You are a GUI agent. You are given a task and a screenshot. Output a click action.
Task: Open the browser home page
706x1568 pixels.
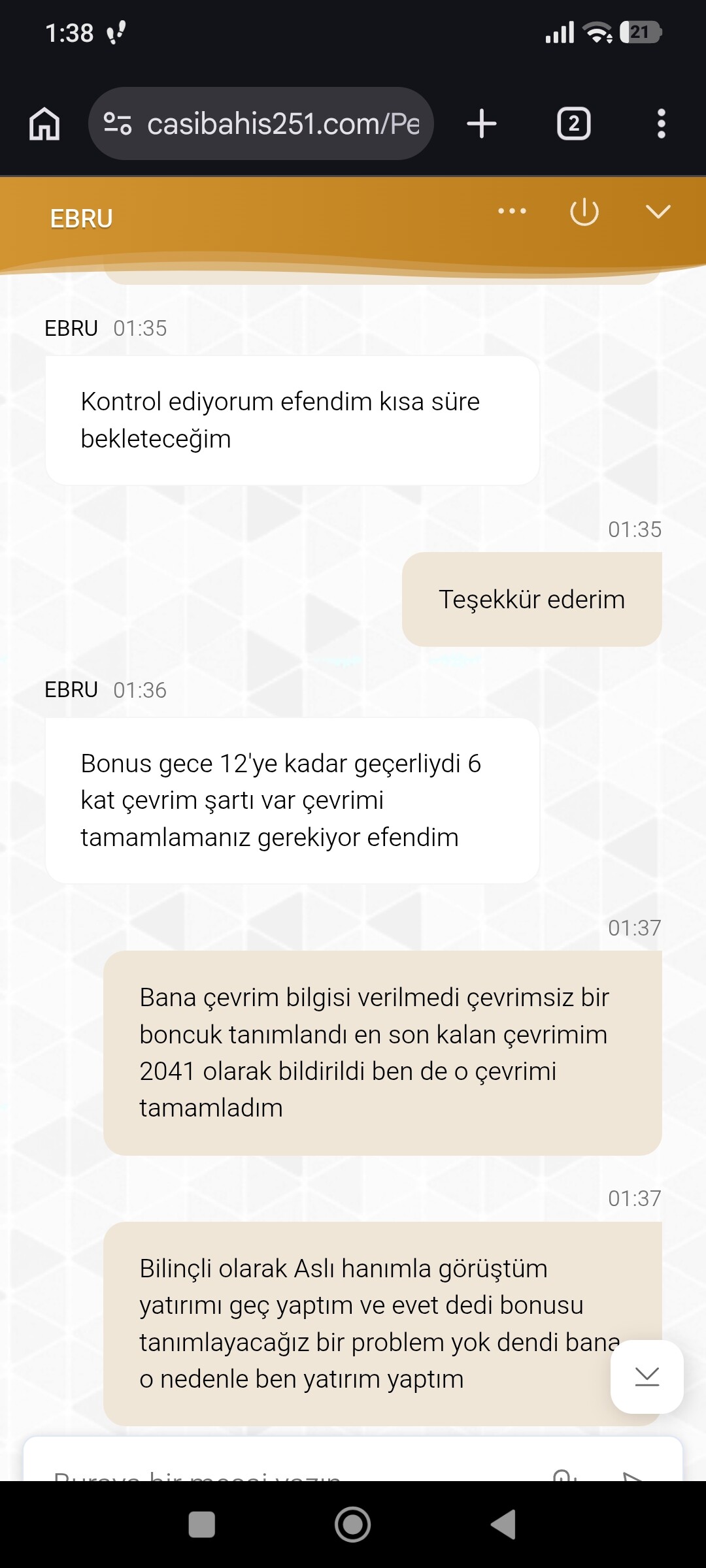pyautogui.click(x=44, y=124)
